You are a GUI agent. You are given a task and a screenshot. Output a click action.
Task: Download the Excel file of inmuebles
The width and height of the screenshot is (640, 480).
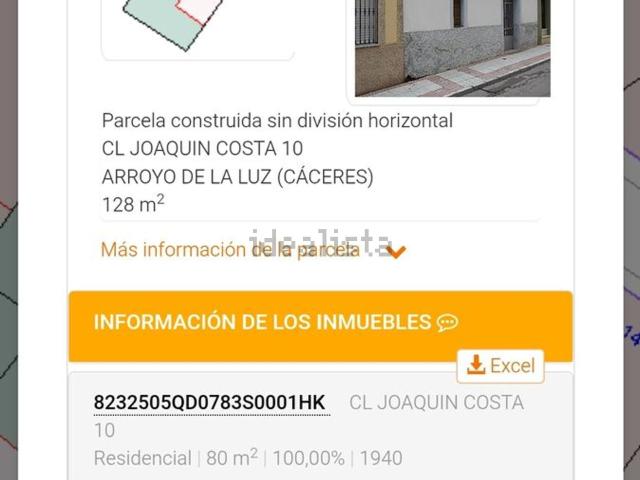[501, 366]
